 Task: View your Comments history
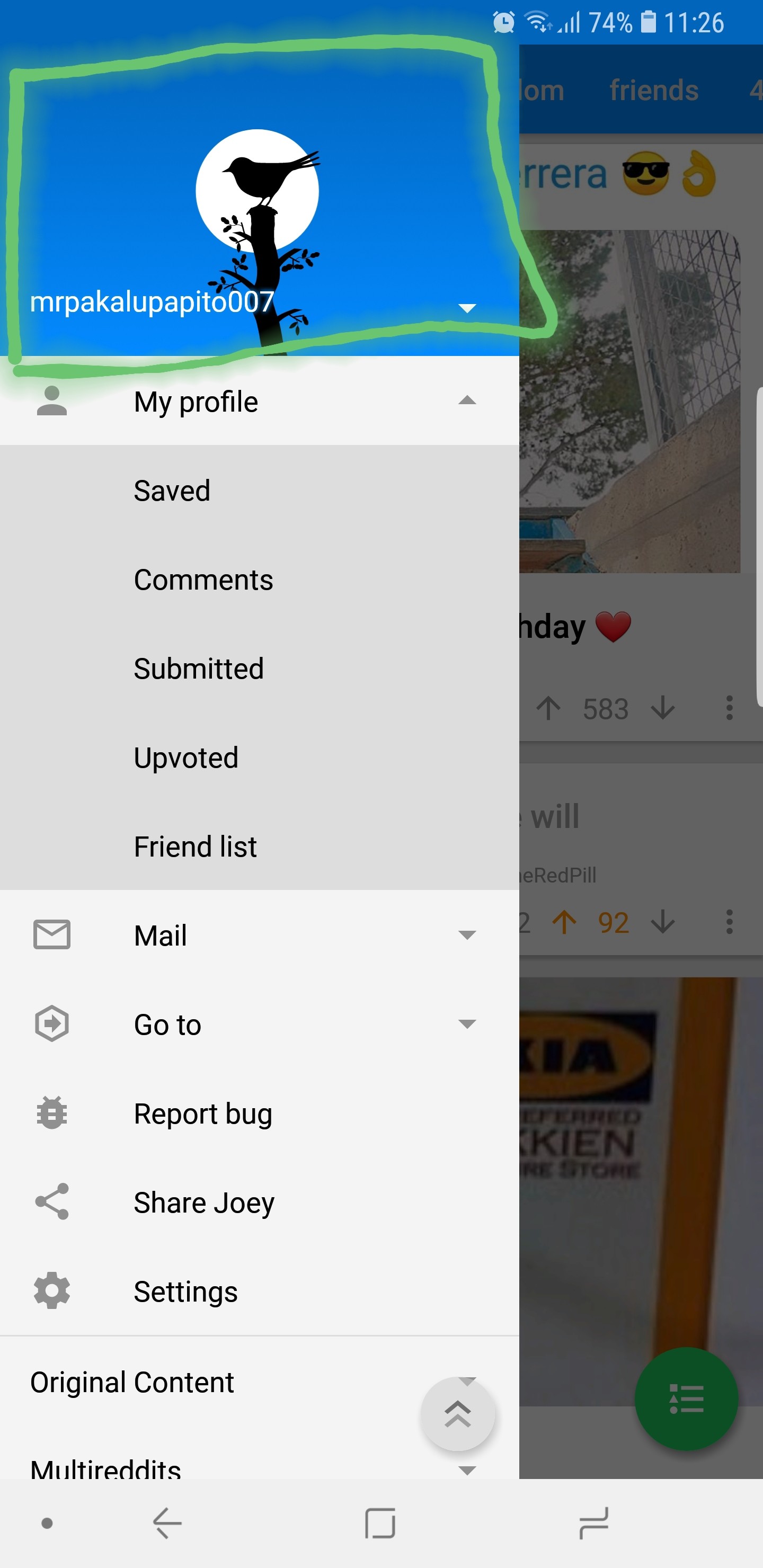pyautogui.click(x=203, y=579)
